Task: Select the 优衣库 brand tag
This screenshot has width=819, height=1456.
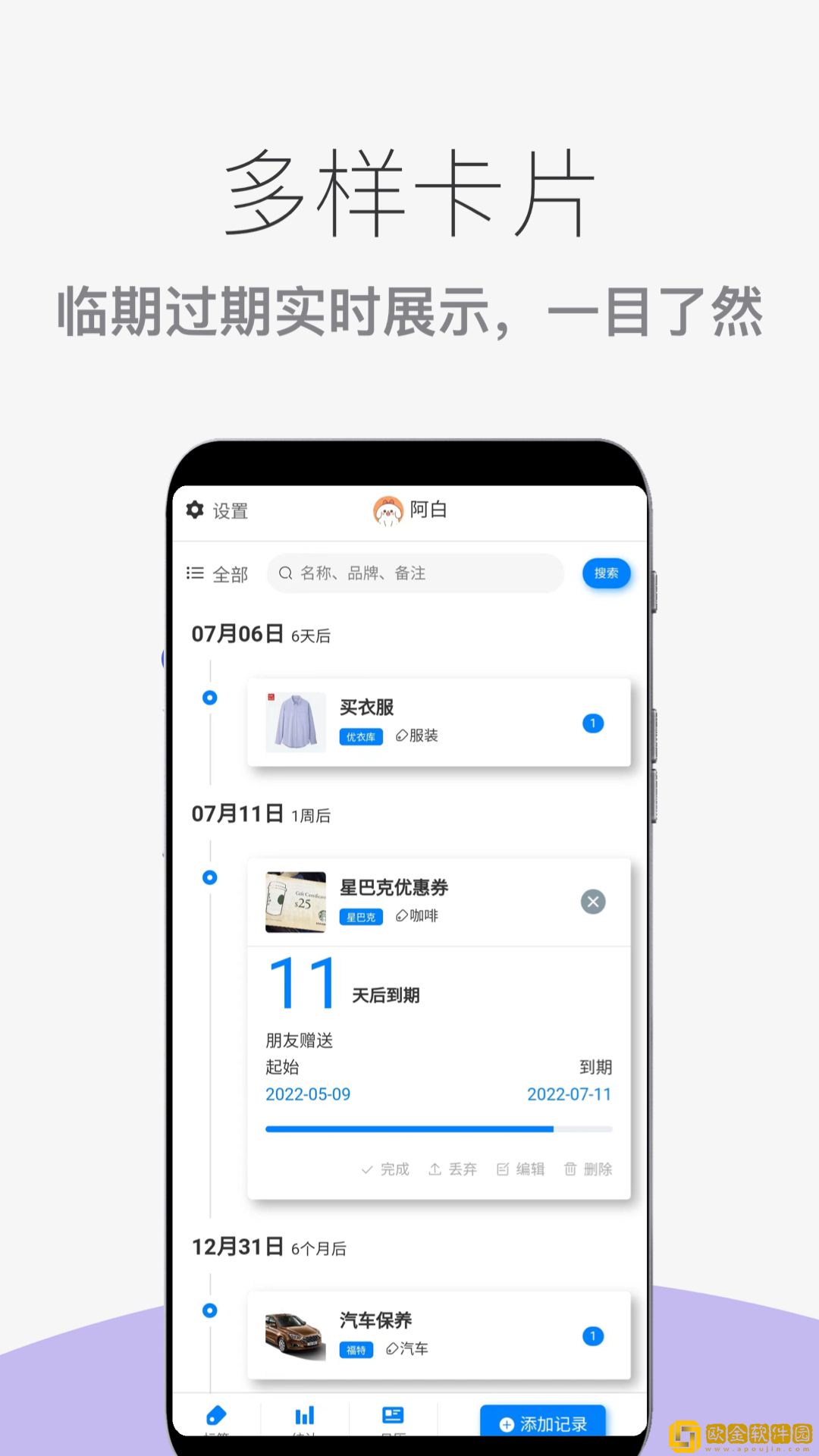Action: 360,736
